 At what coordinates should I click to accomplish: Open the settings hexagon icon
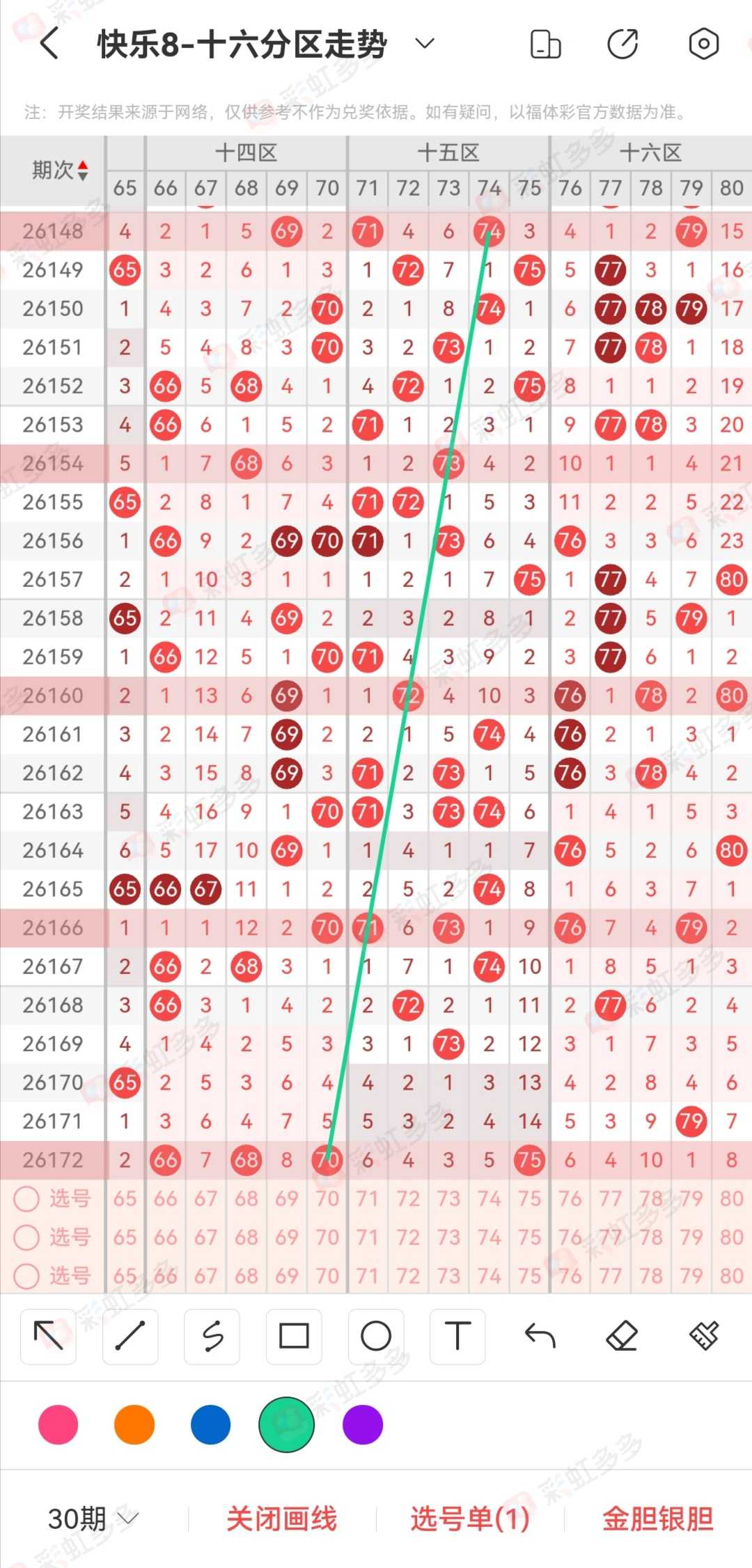click(x=703, y=45)
